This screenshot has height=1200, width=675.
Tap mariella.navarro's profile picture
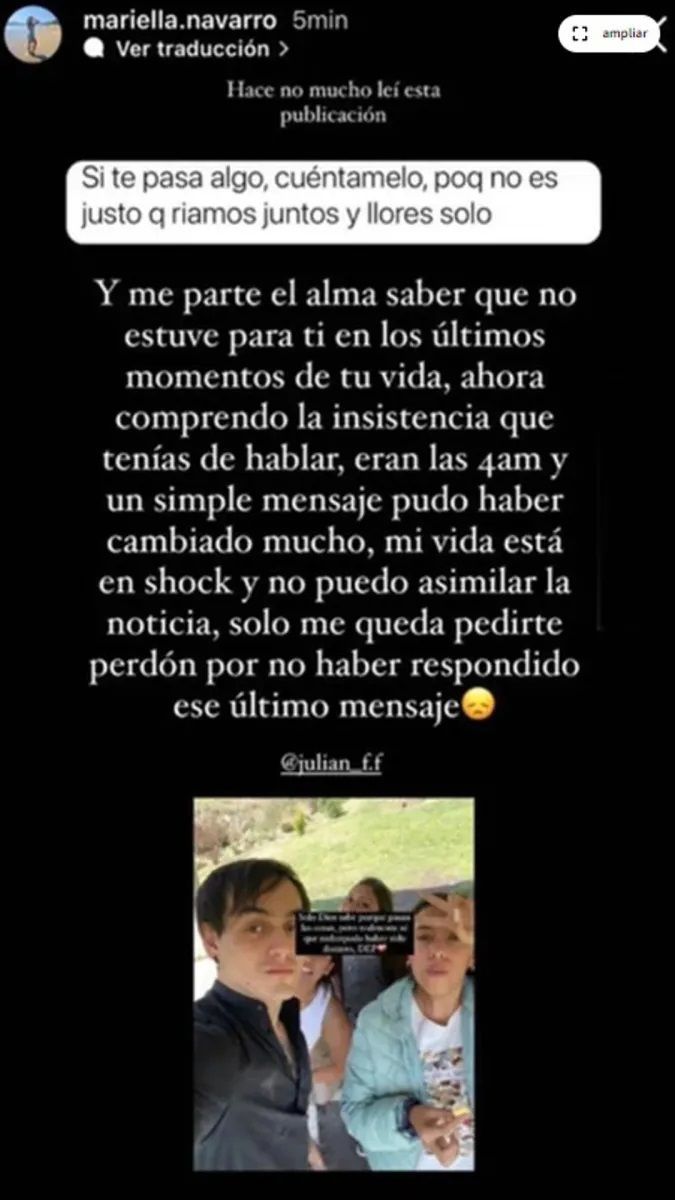33,33
